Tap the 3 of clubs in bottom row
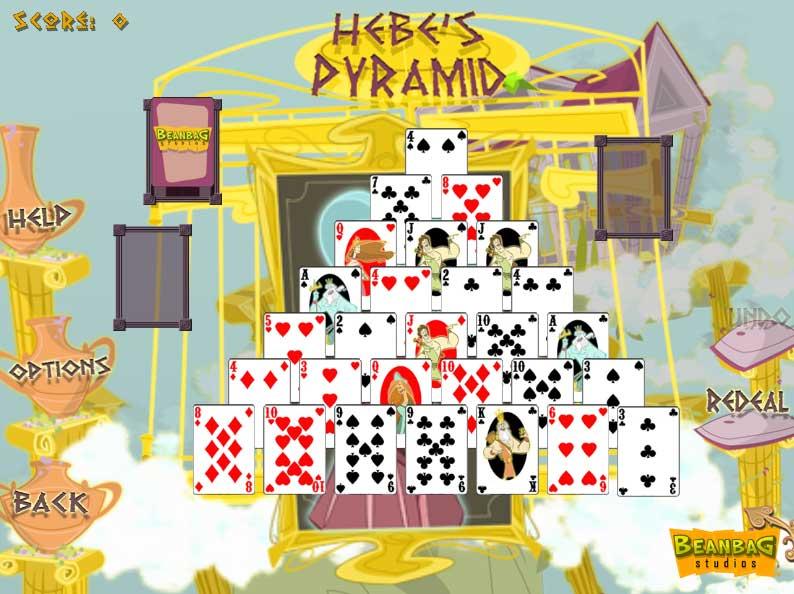 647,450
